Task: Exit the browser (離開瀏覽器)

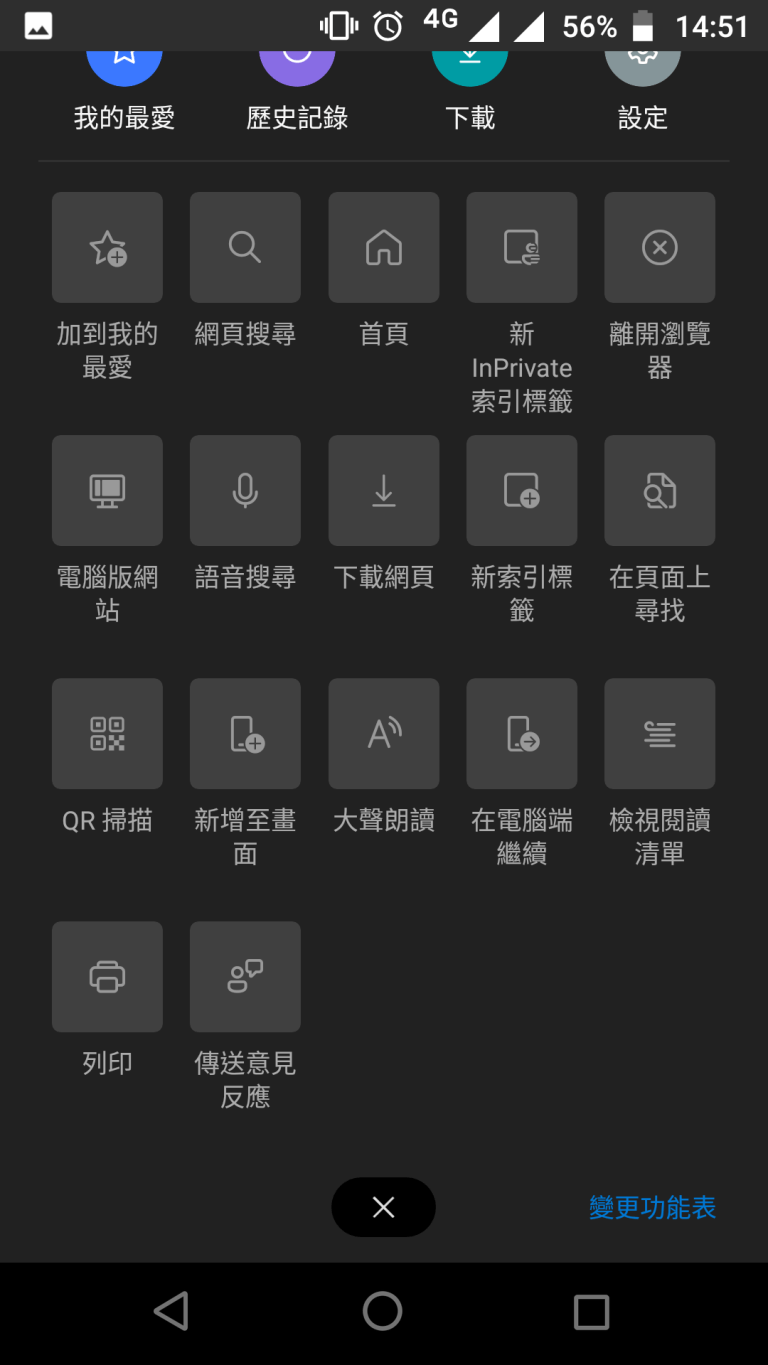Action: [x=659, y=247]
